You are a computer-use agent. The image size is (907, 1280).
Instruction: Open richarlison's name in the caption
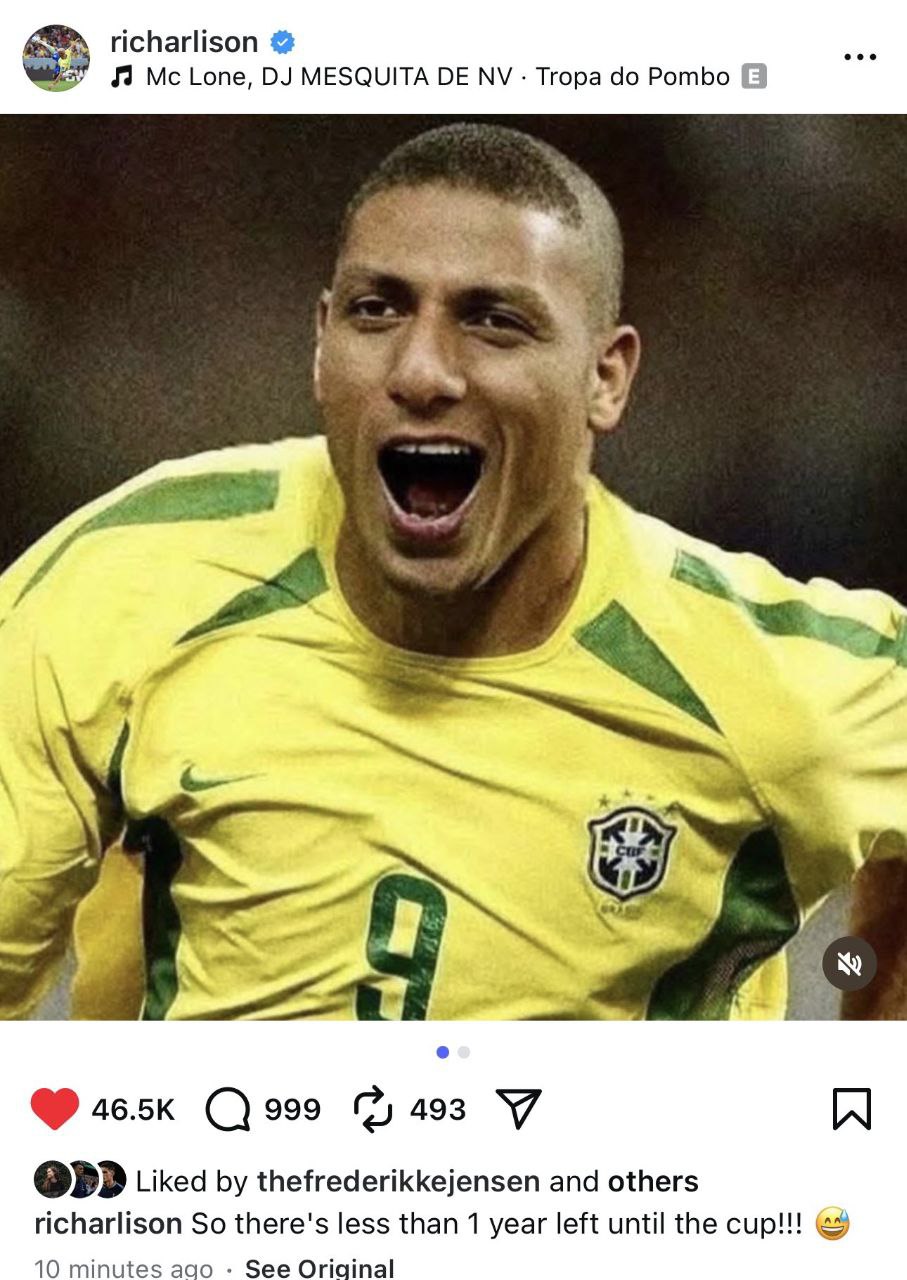point(108,1223)
